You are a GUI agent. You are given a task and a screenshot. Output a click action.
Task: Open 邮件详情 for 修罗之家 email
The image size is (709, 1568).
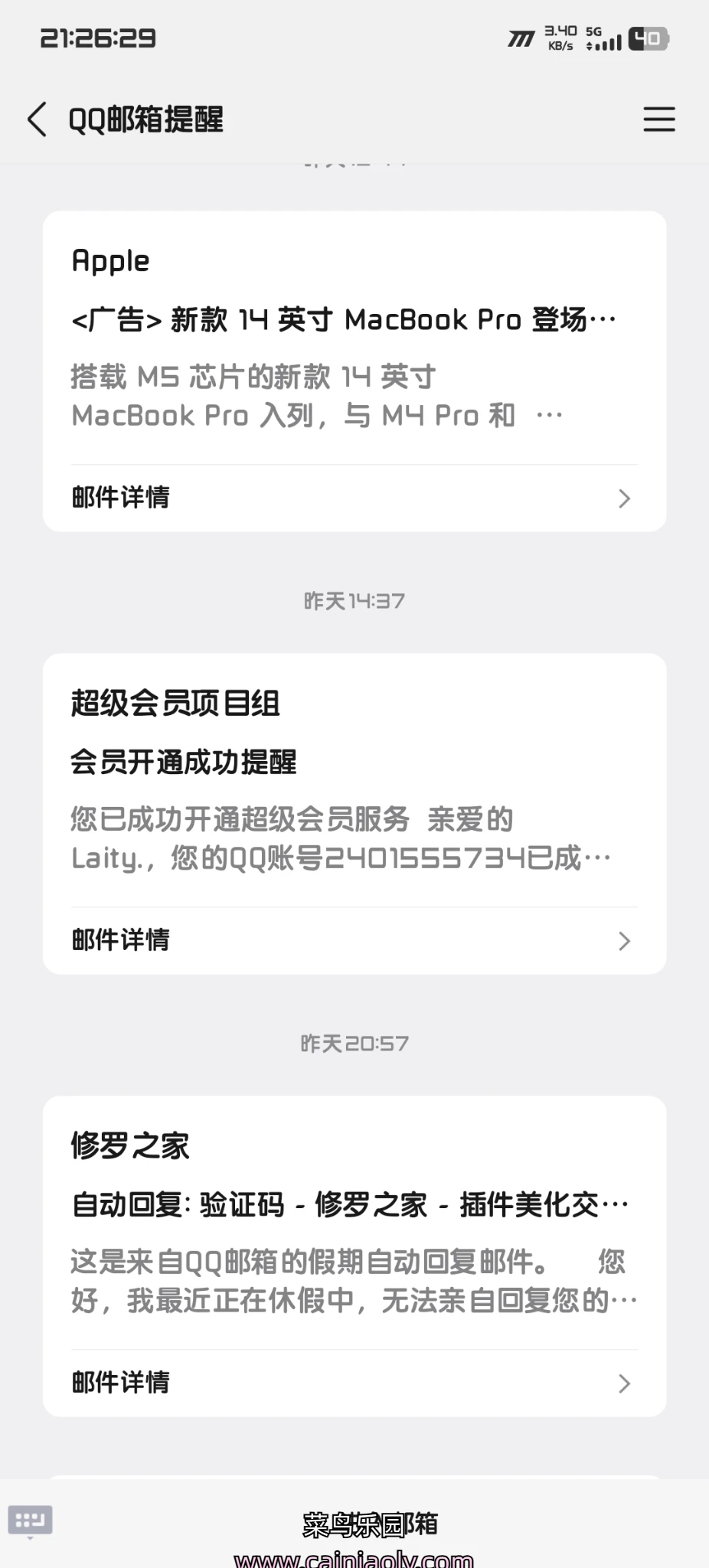point(354,1383)
